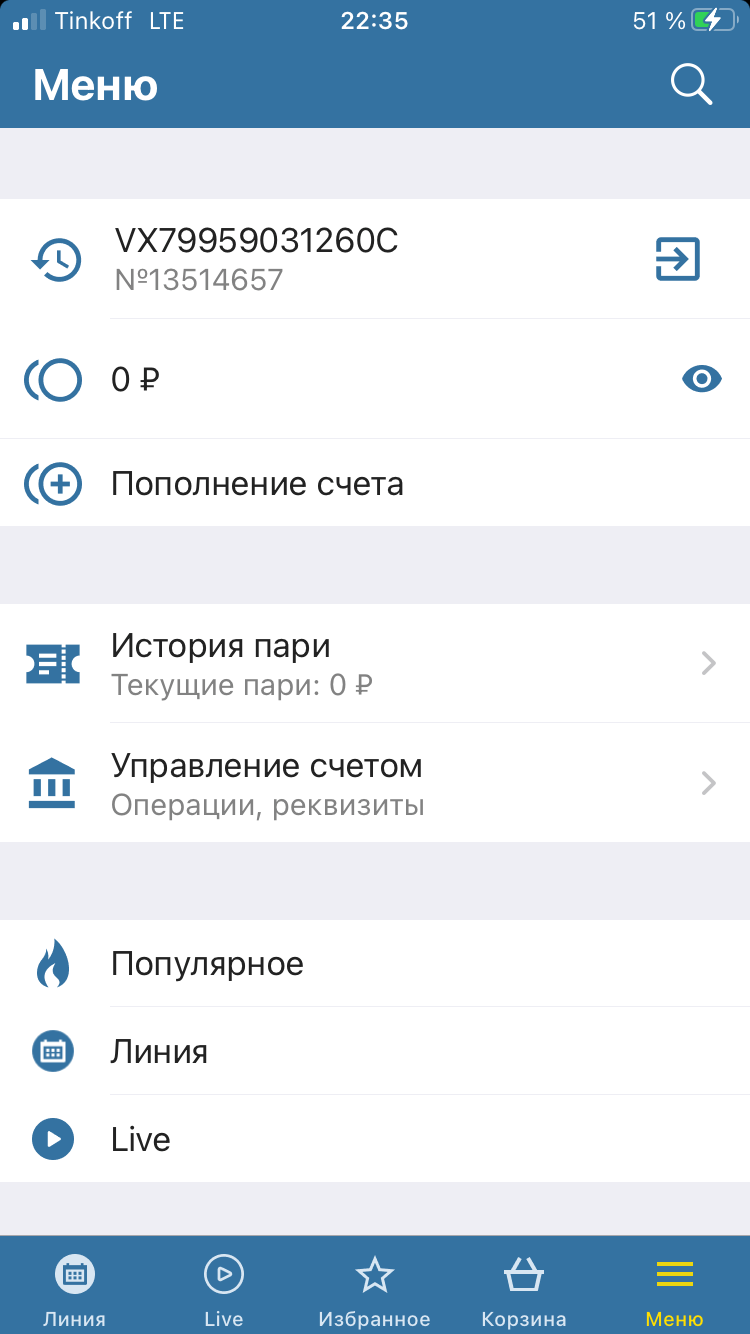Switch to the Избранное tab
This screenshot has width=750, height=1334.
coord(374,1289)
